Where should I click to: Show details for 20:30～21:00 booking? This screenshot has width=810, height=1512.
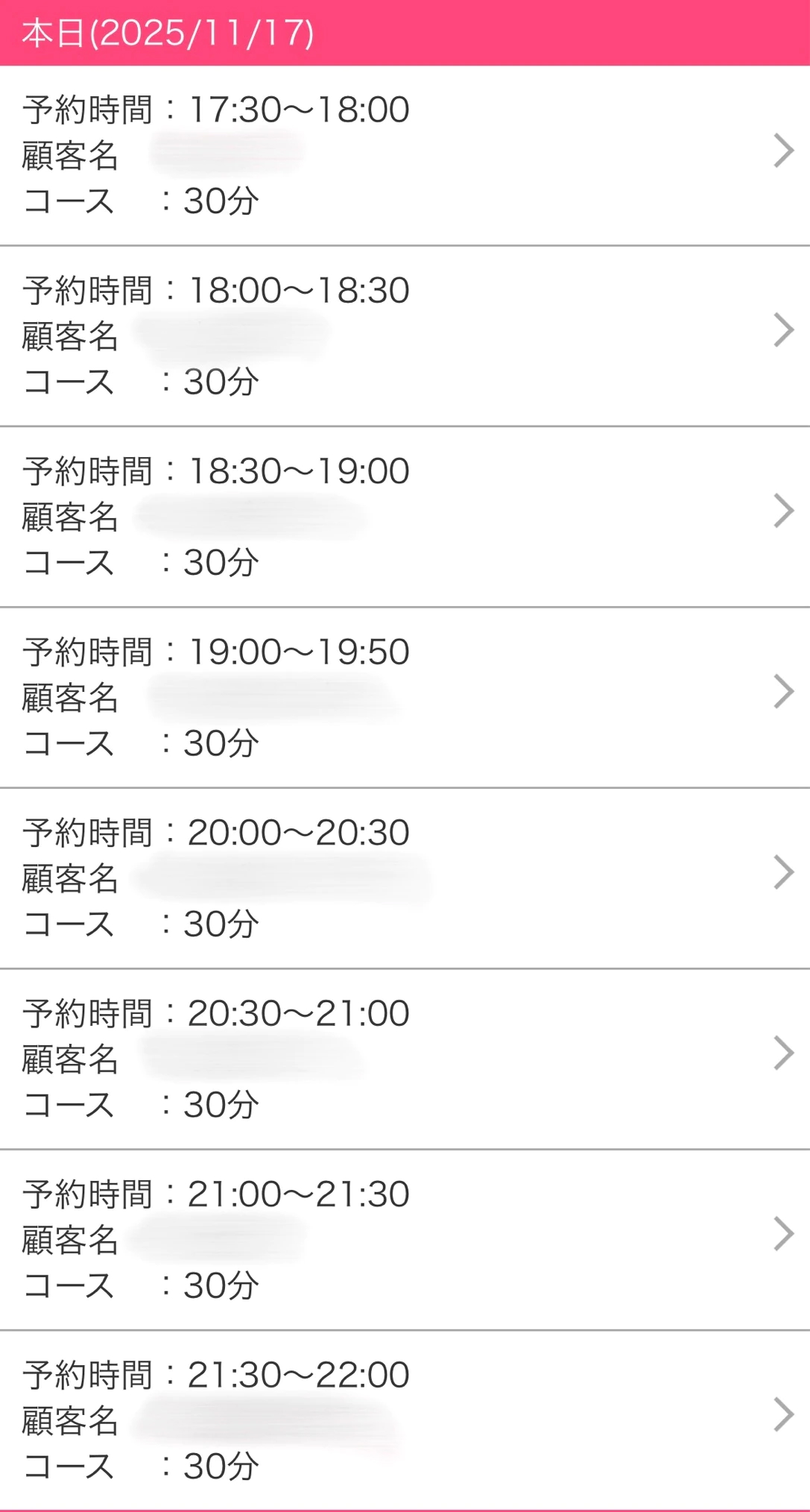405,1059
